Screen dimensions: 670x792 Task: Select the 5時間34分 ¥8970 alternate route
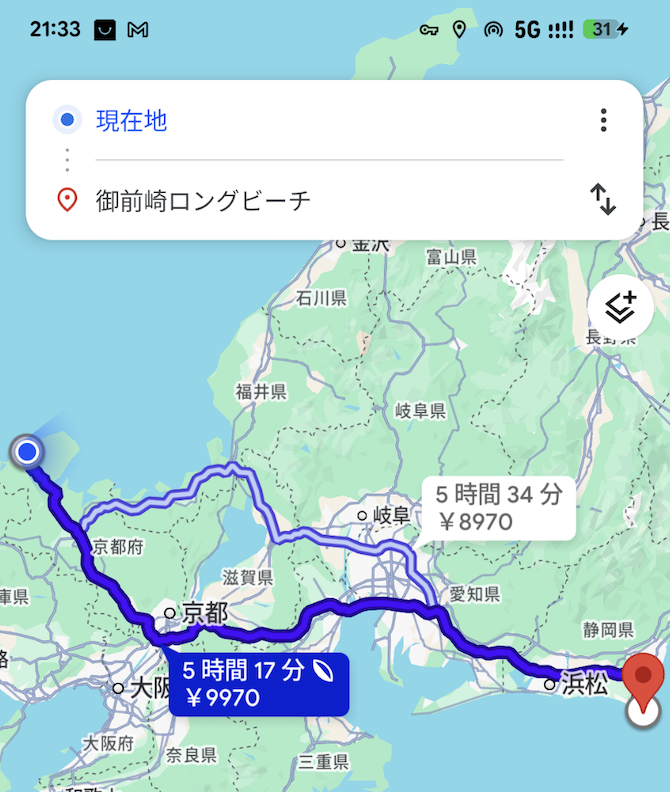coord(499,506)
